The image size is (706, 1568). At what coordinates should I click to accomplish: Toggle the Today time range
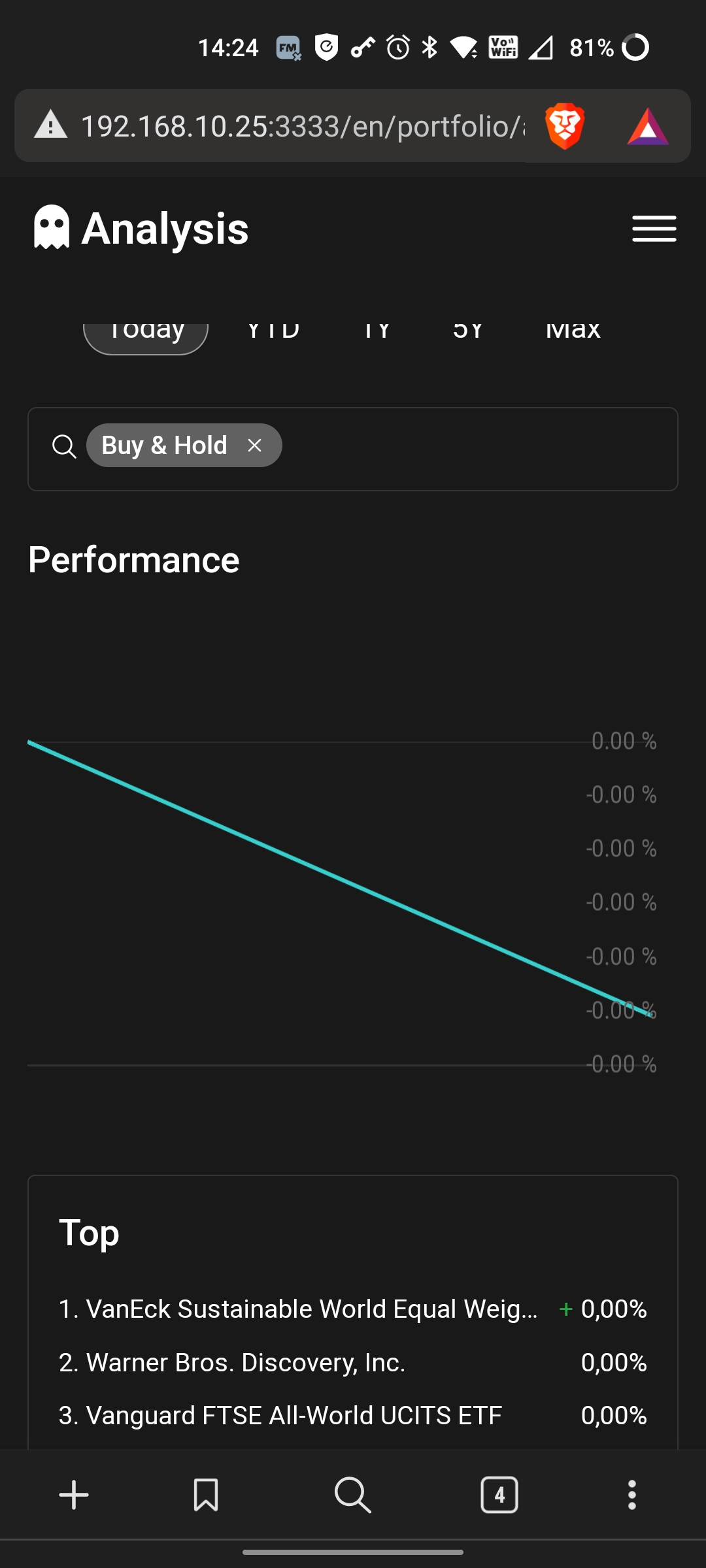(x=145, y=330)
